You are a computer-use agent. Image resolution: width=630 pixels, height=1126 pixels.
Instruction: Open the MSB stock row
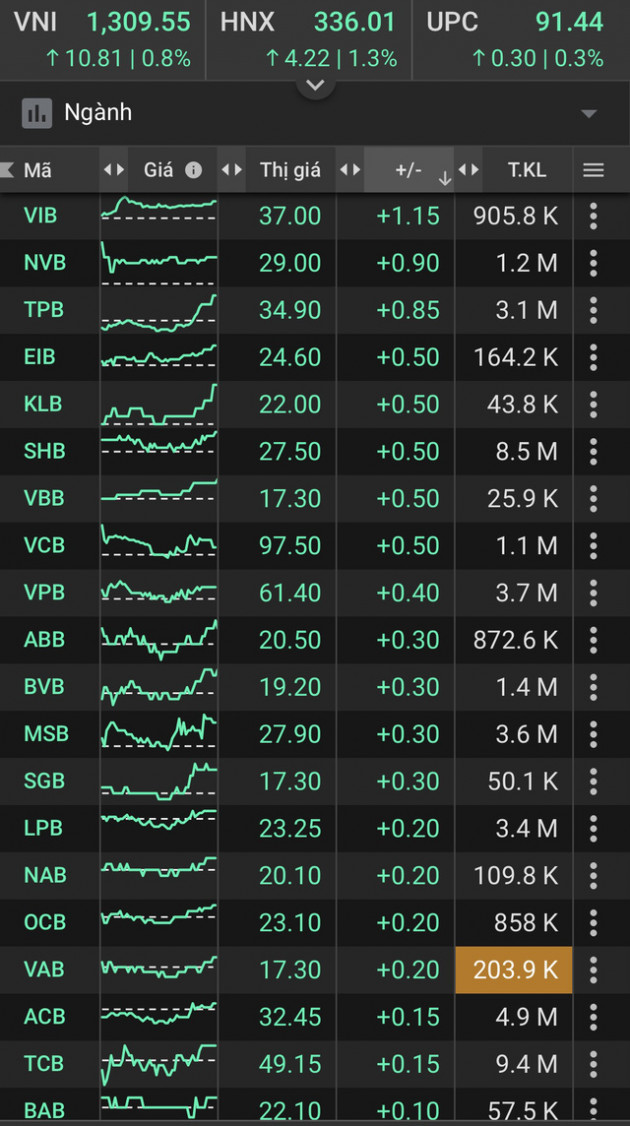[45, 733]
